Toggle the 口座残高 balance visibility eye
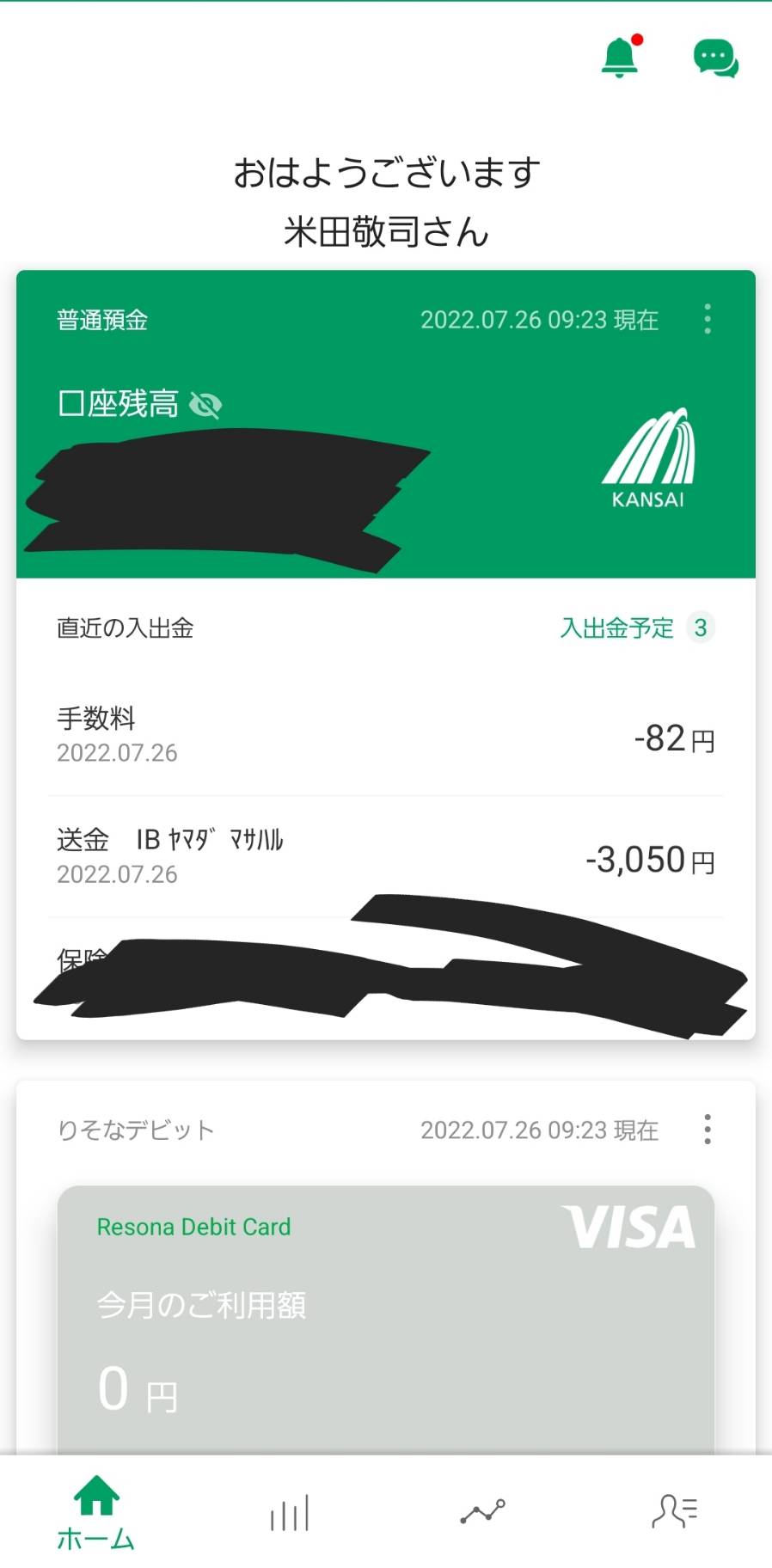Image resolution: width=772 pixels, height=1568 pixels. pos(205,404)
